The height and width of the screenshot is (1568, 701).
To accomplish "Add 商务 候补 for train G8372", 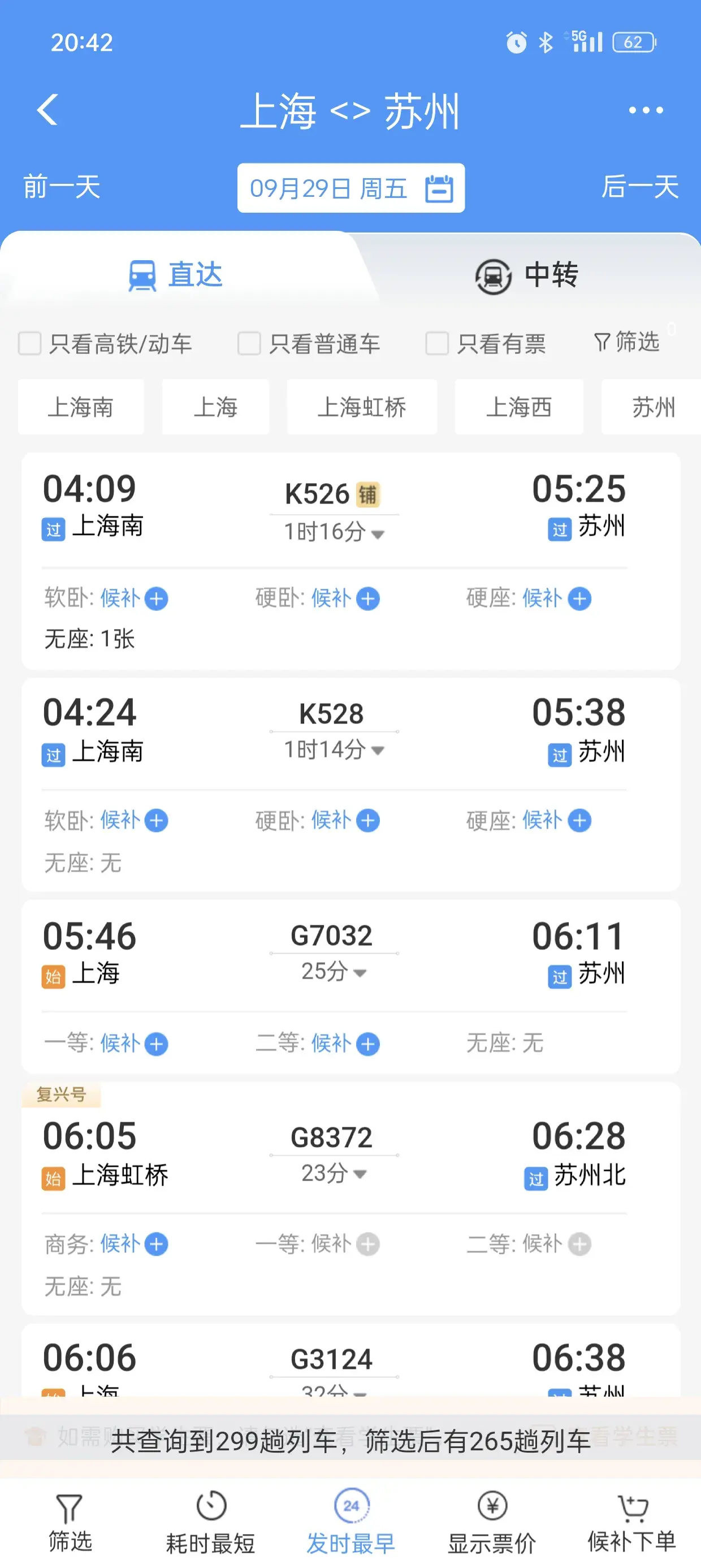I will pyautogui.click(x=157, y=1243).
